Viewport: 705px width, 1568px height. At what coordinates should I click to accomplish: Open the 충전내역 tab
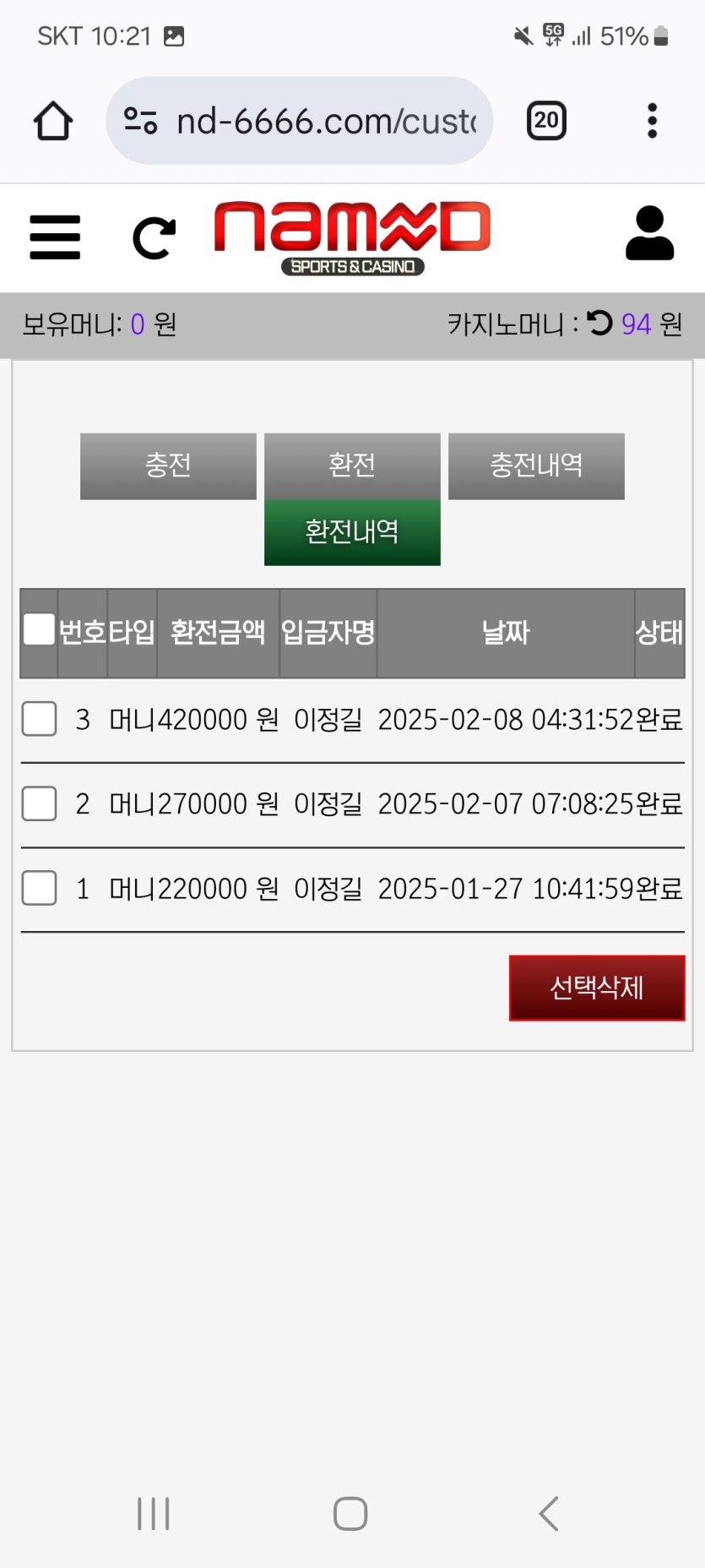tap(536, 465)
